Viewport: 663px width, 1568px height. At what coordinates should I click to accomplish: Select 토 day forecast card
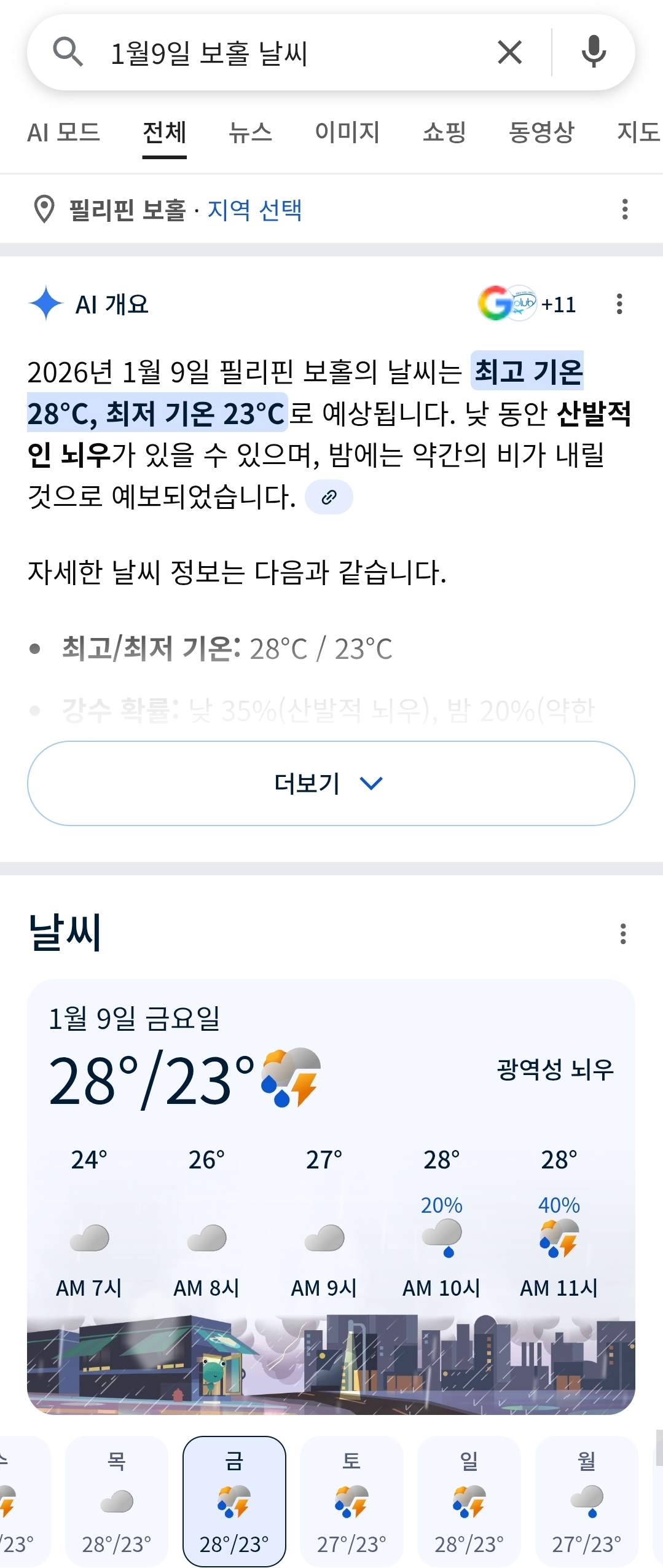351,1500
